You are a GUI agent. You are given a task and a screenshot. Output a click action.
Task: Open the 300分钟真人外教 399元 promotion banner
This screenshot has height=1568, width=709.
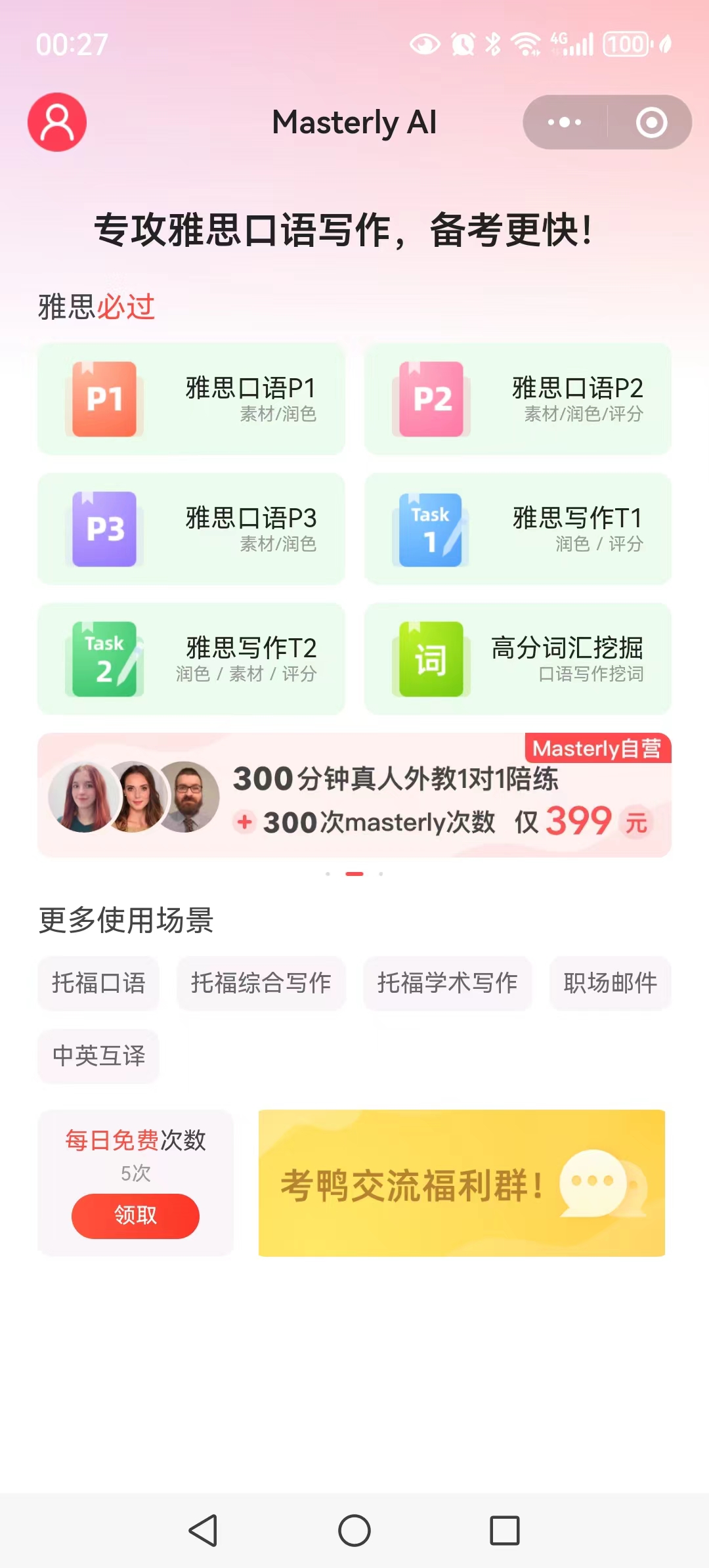[354, 798]
